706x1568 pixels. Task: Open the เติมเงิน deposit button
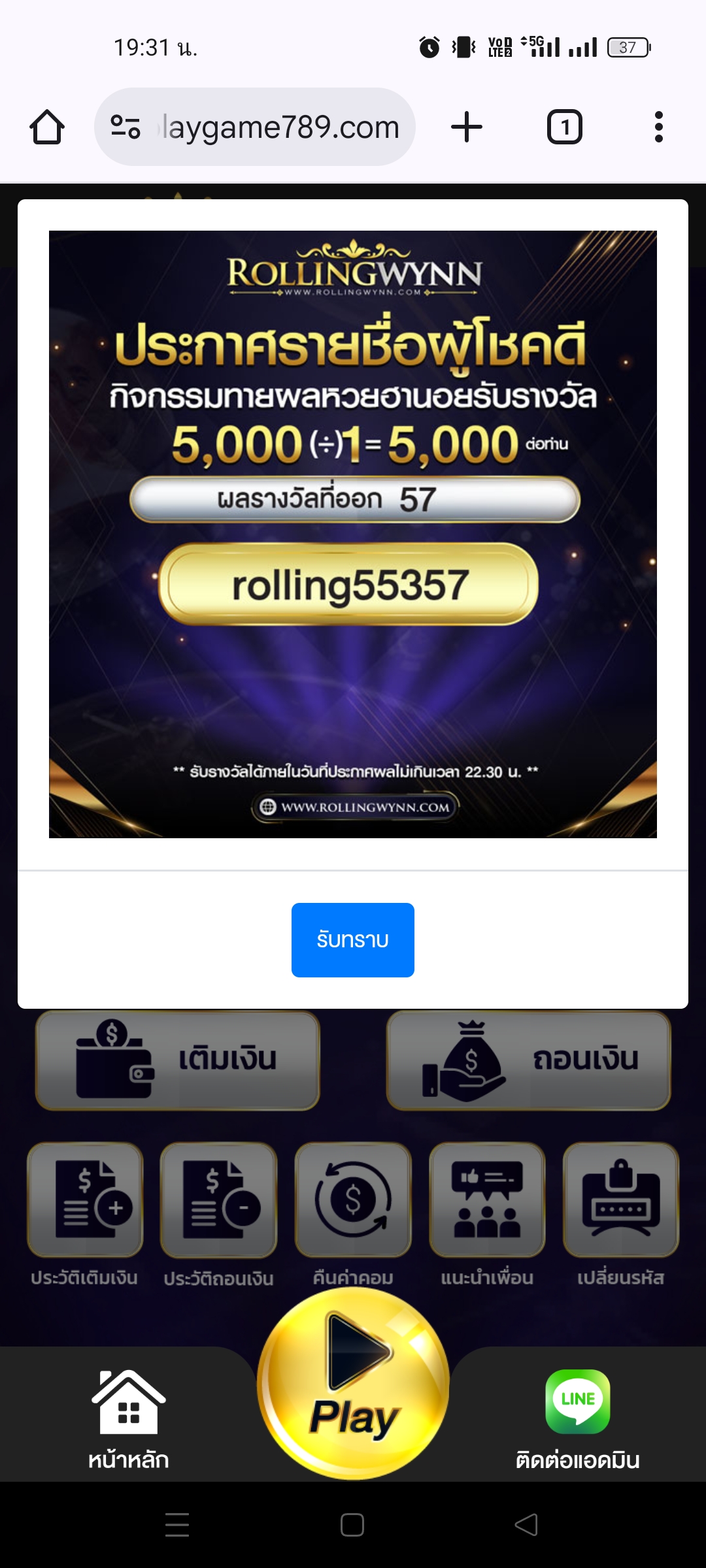pos(178,1060)
